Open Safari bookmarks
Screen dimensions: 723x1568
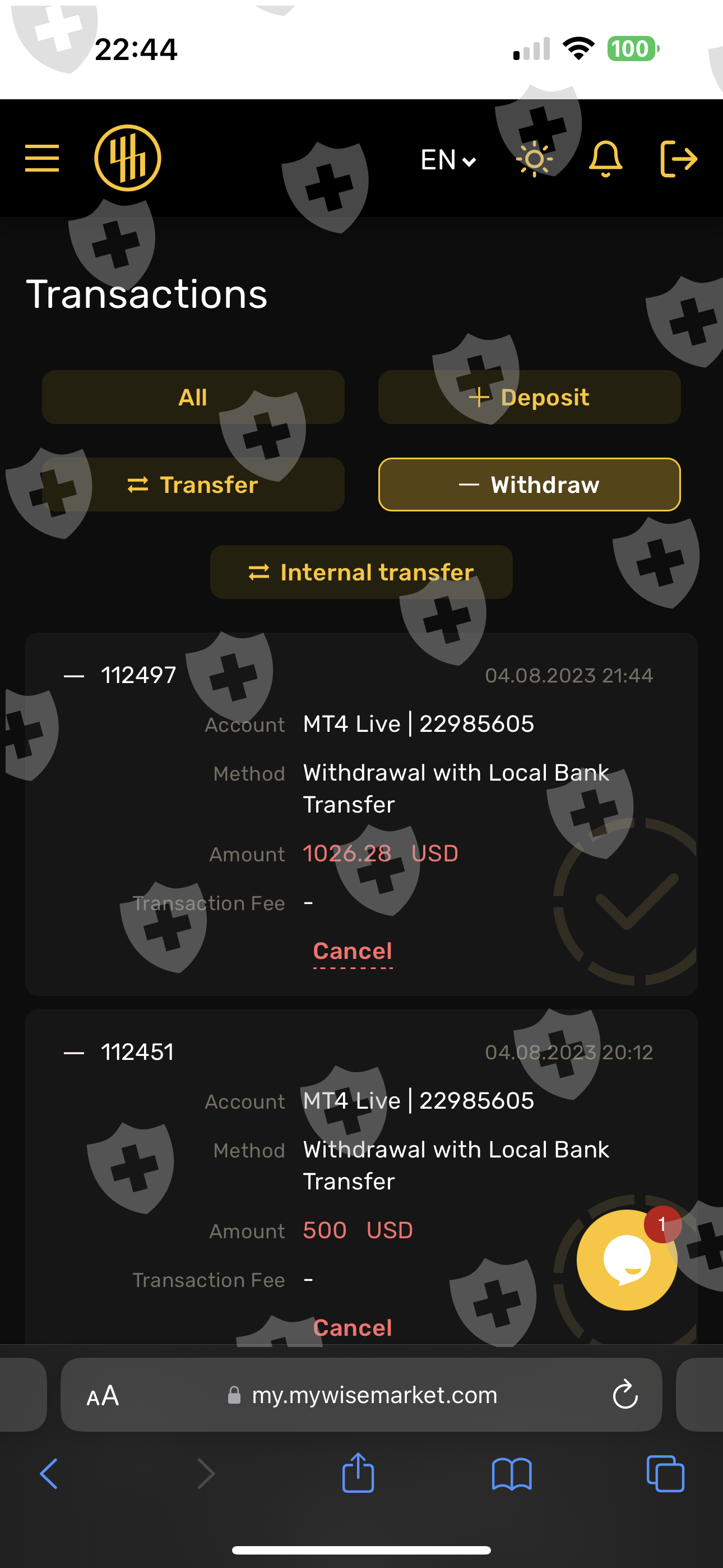click(x=511, y=1474)
